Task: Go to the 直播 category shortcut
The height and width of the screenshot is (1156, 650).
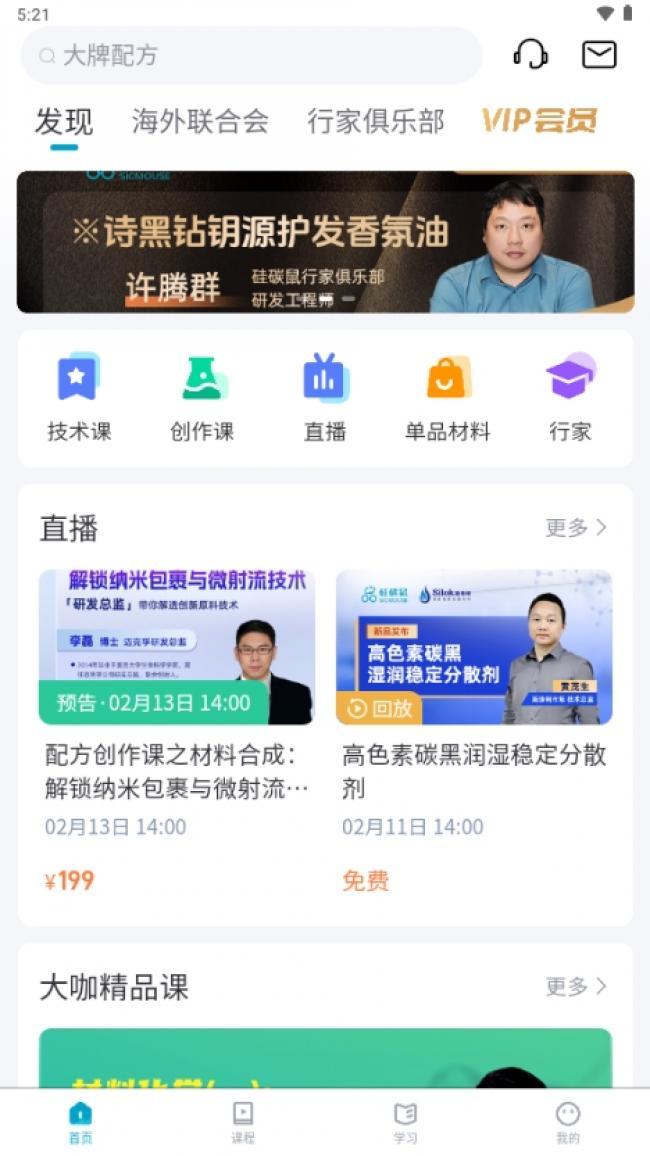Action: pos(325,398)
